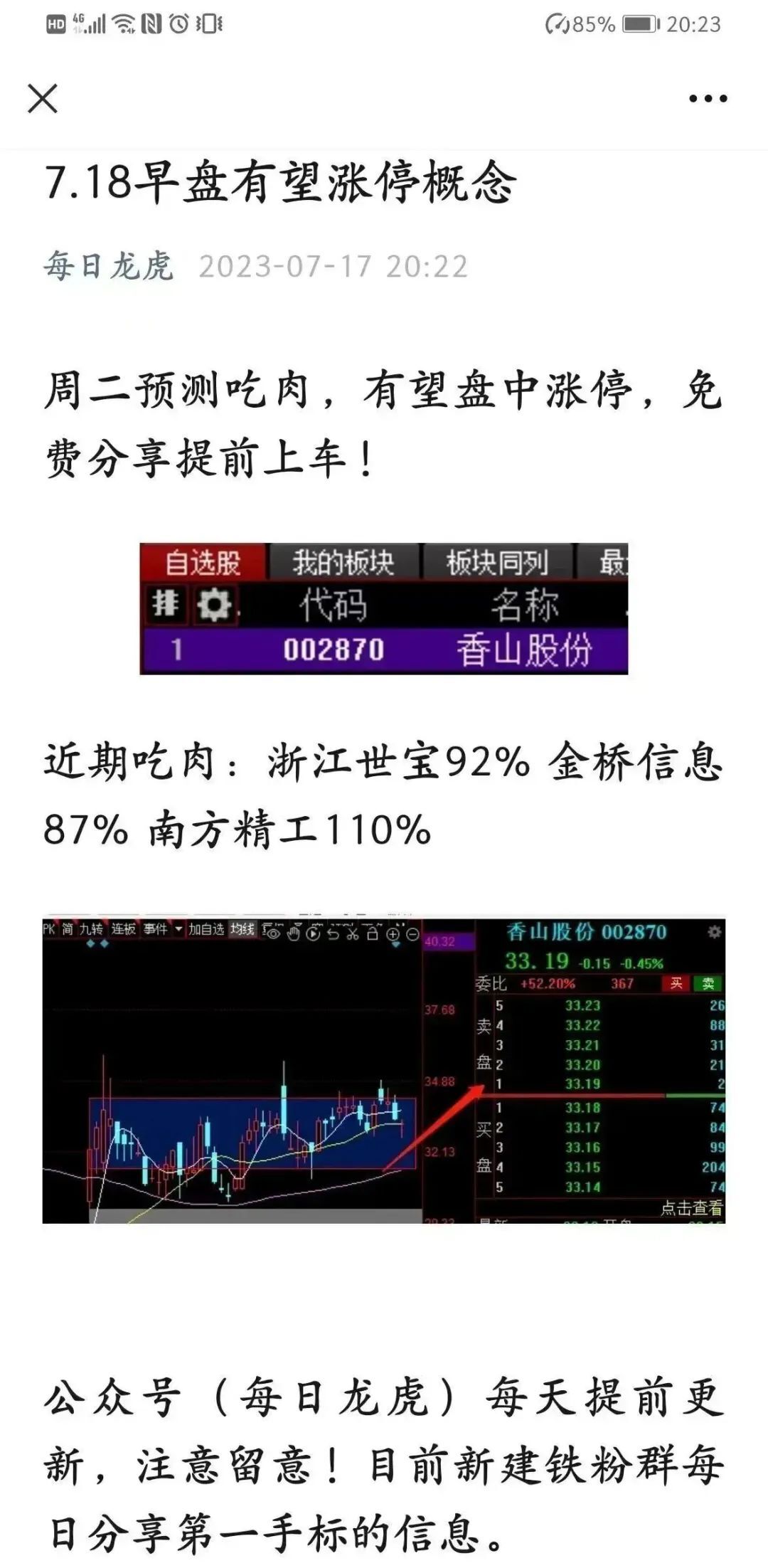Open the 每日龙虎 account page

109,267
